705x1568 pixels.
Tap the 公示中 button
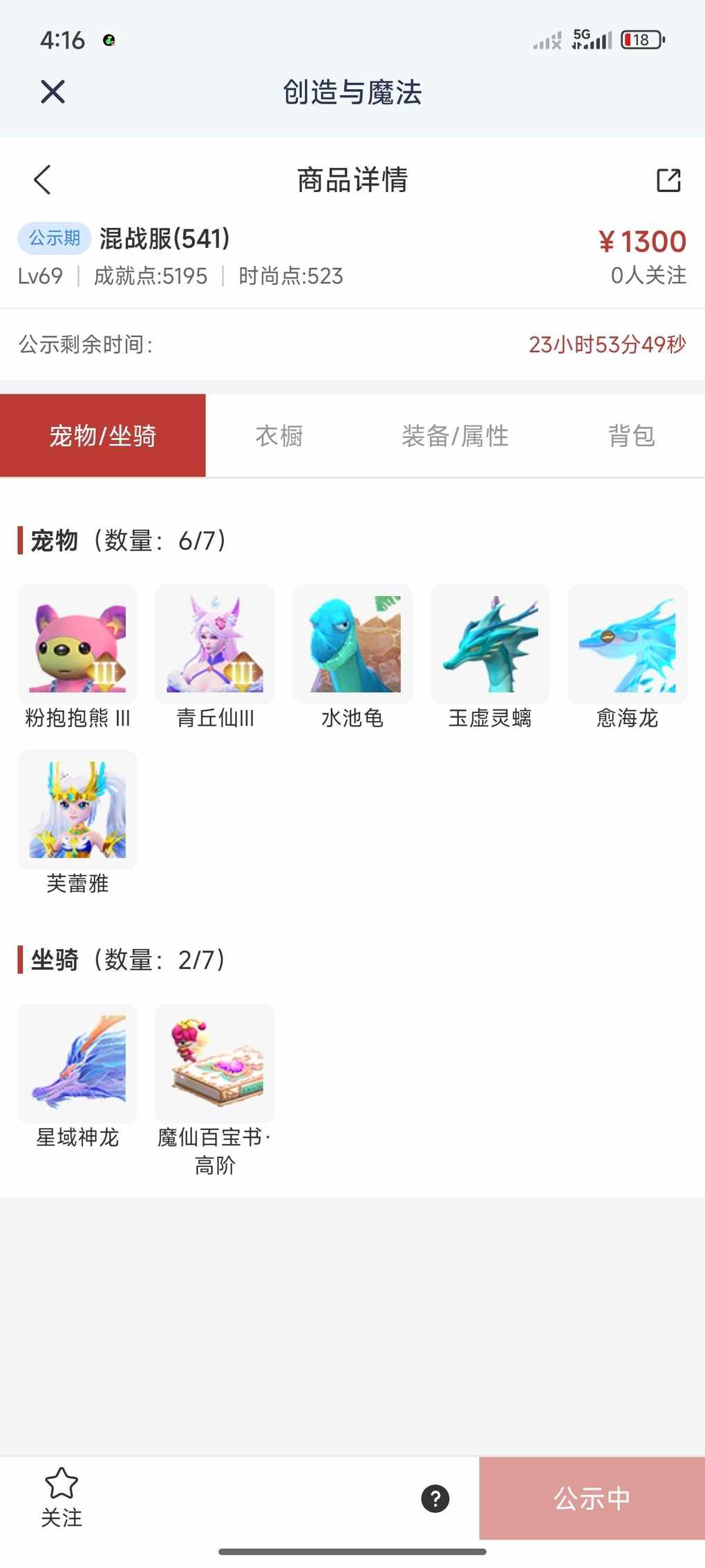pos(592,1498)
